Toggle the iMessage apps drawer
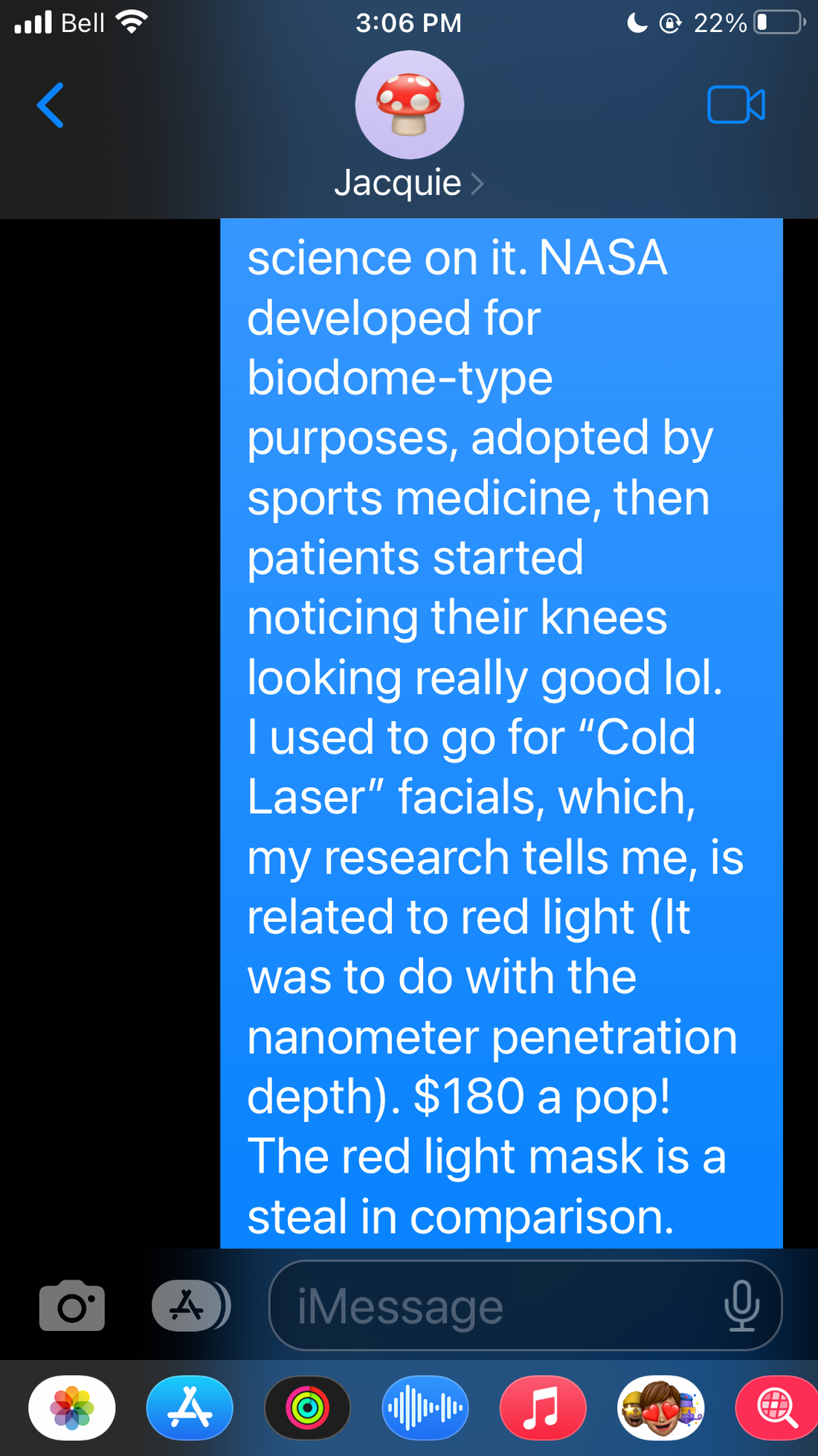Viewport: 818px width, 1456px height. 190,1306
